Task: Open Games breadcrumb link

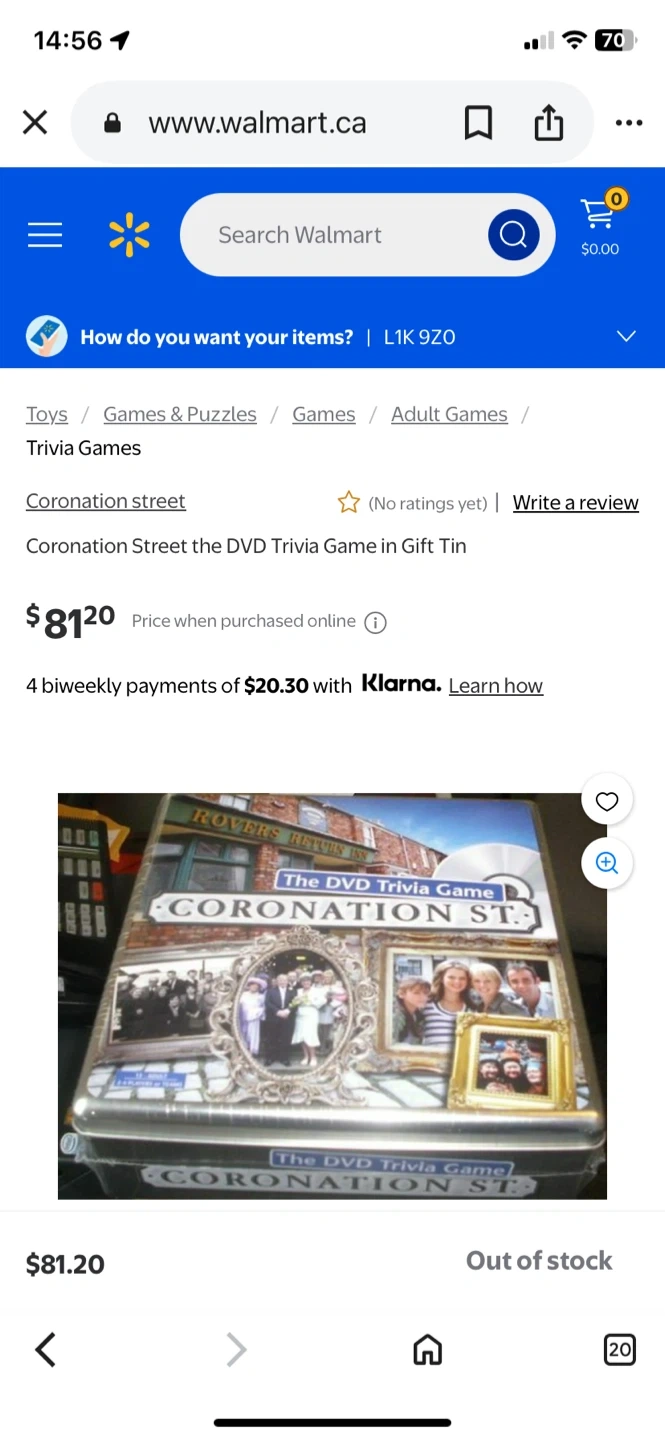Action: [324, 414]
